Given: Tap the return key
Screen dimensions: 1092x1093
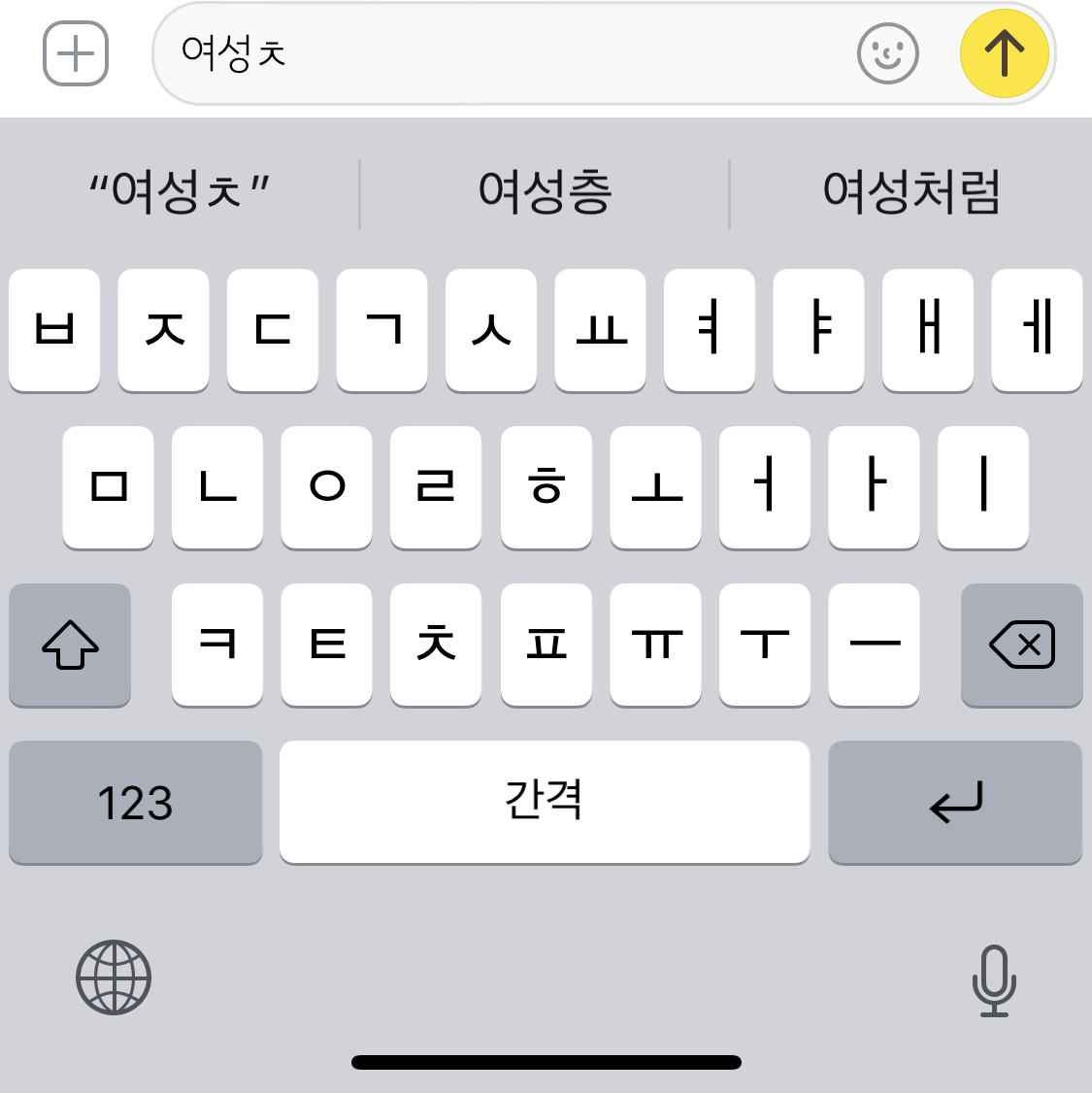Looking at the screenshot, I should [955, 802].
